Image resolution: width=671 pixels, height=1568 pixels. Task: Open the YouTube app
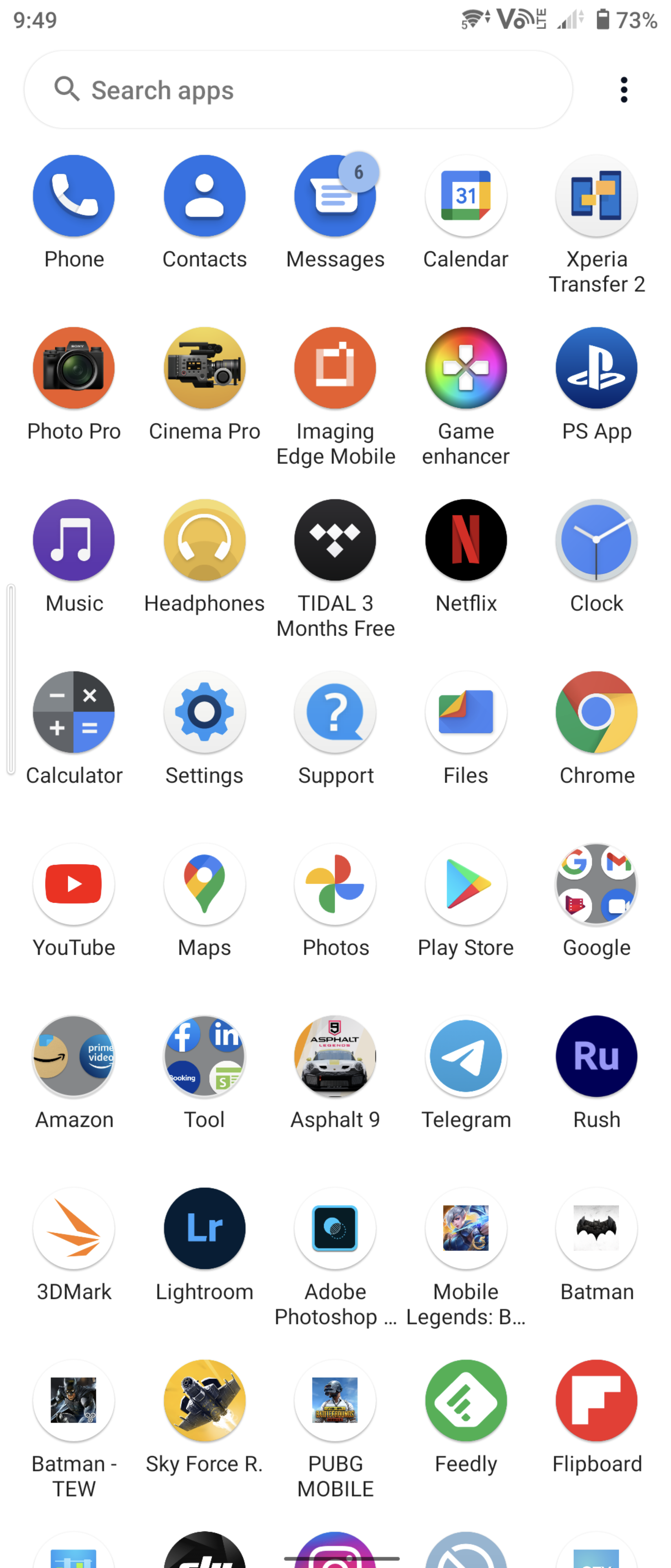[73, 884]
